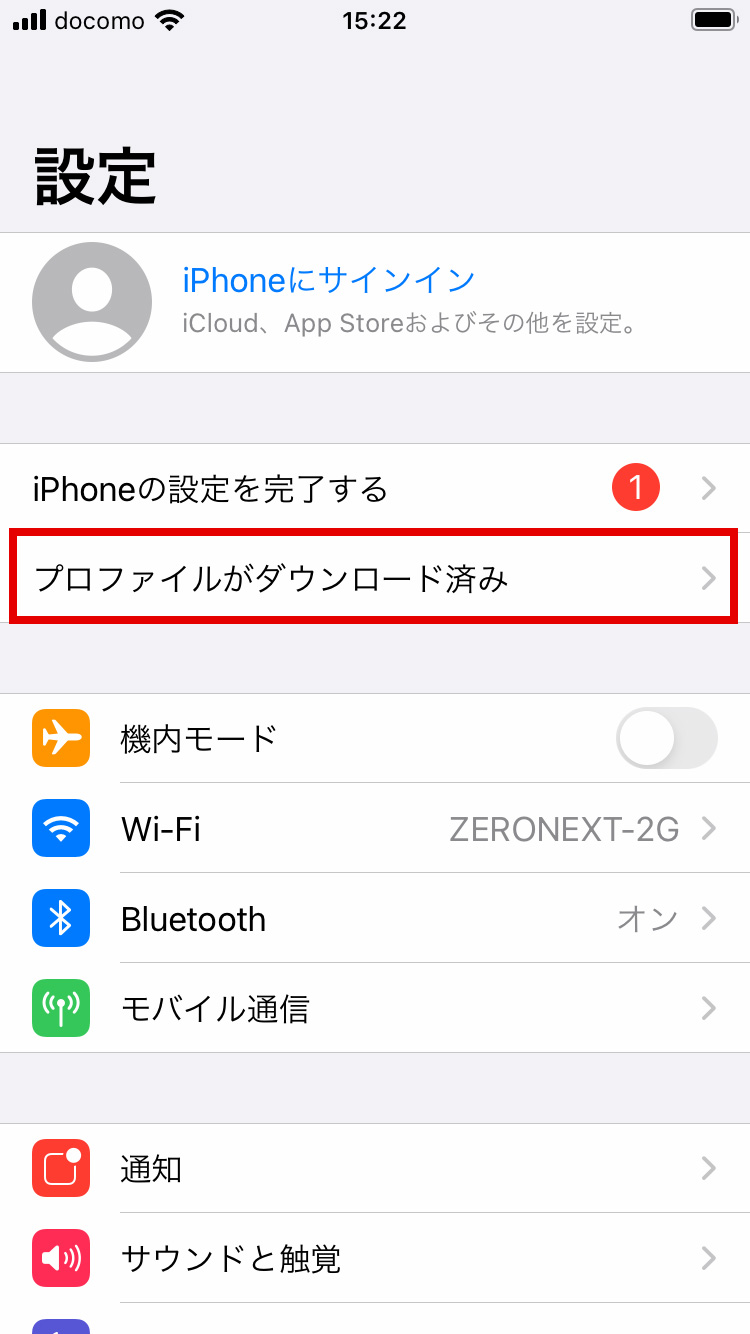This screenshot has height=1334, width=750.
Task: Open Bluetooth settings
Action: [x=375, y=918]
